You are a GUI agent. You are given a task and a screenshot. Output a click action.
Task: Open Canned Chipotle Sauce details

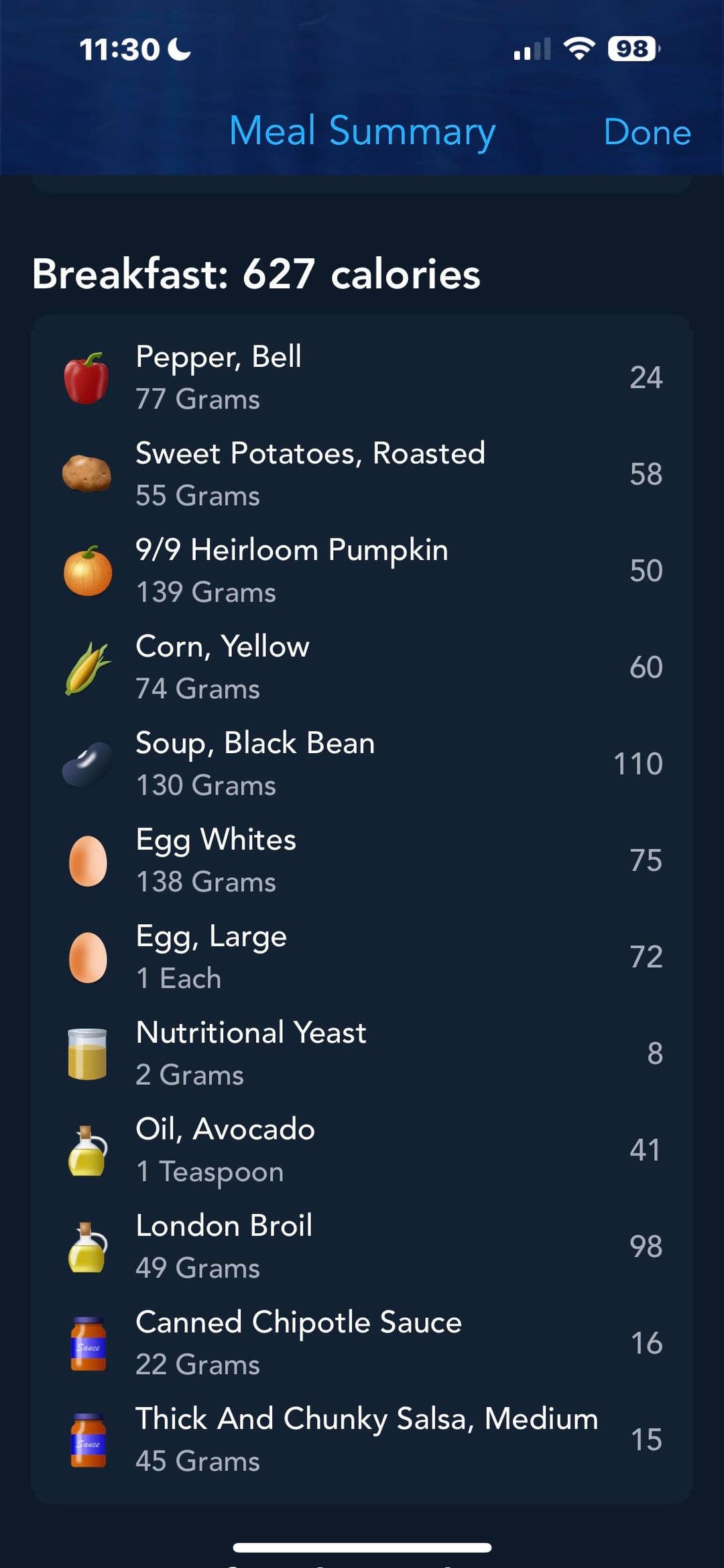362,1343
